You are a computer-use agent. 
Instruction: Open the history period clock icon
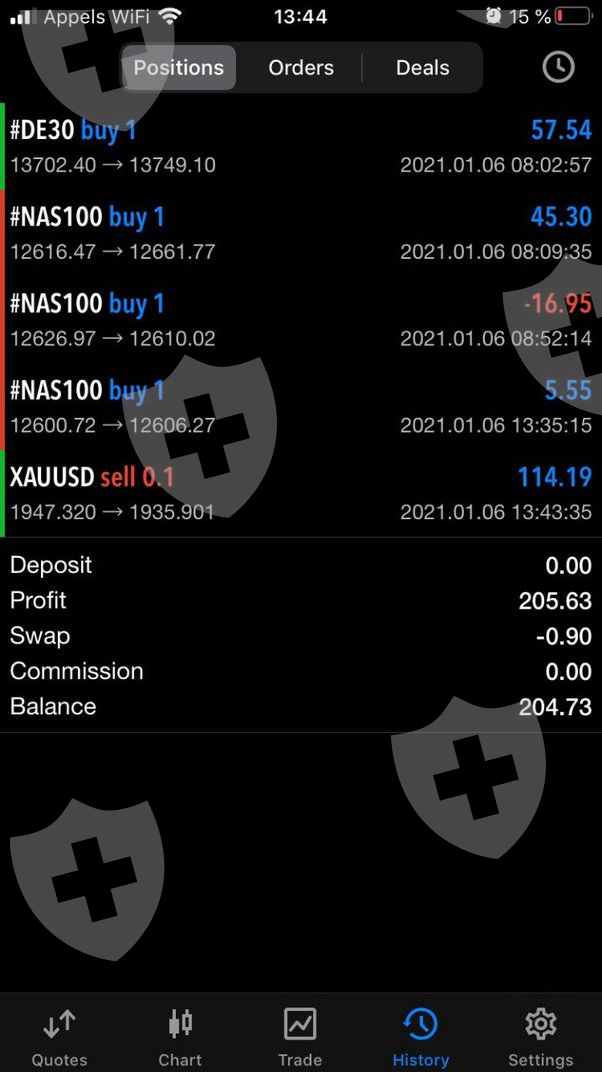(558, 67)
